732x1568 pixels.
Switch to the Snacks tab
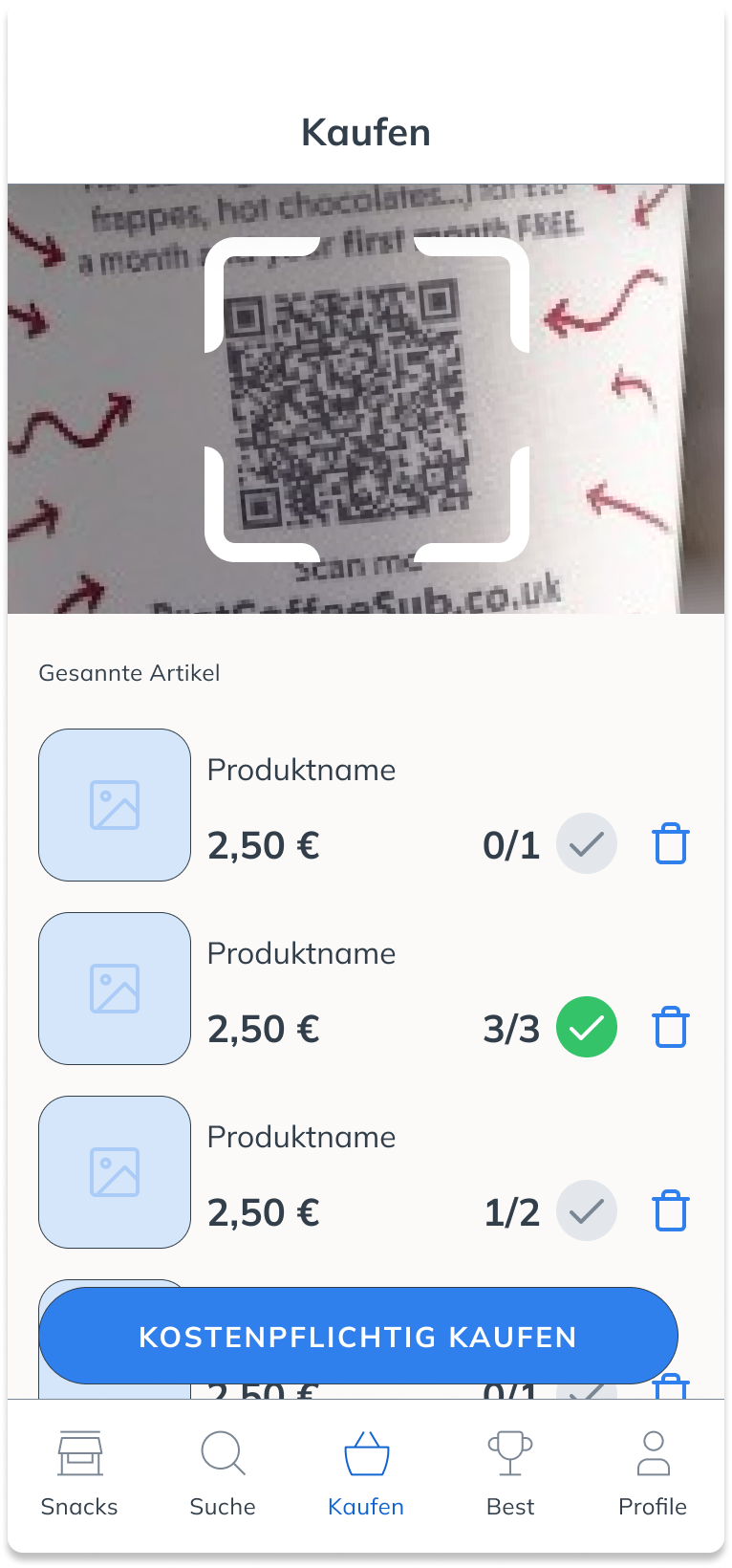coord(79,1473)
